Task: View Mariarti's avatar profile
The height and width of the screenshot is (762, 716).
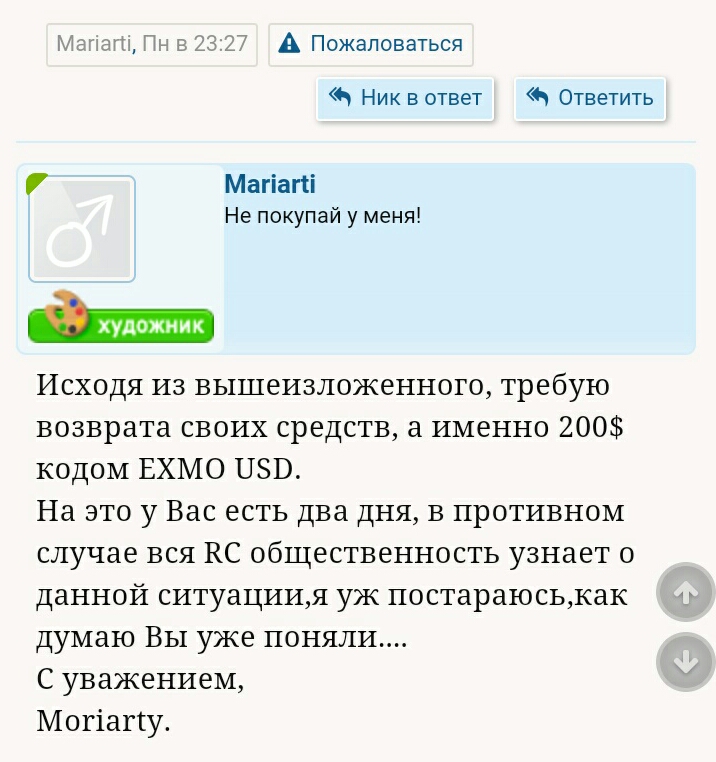Action: point(82,229)
